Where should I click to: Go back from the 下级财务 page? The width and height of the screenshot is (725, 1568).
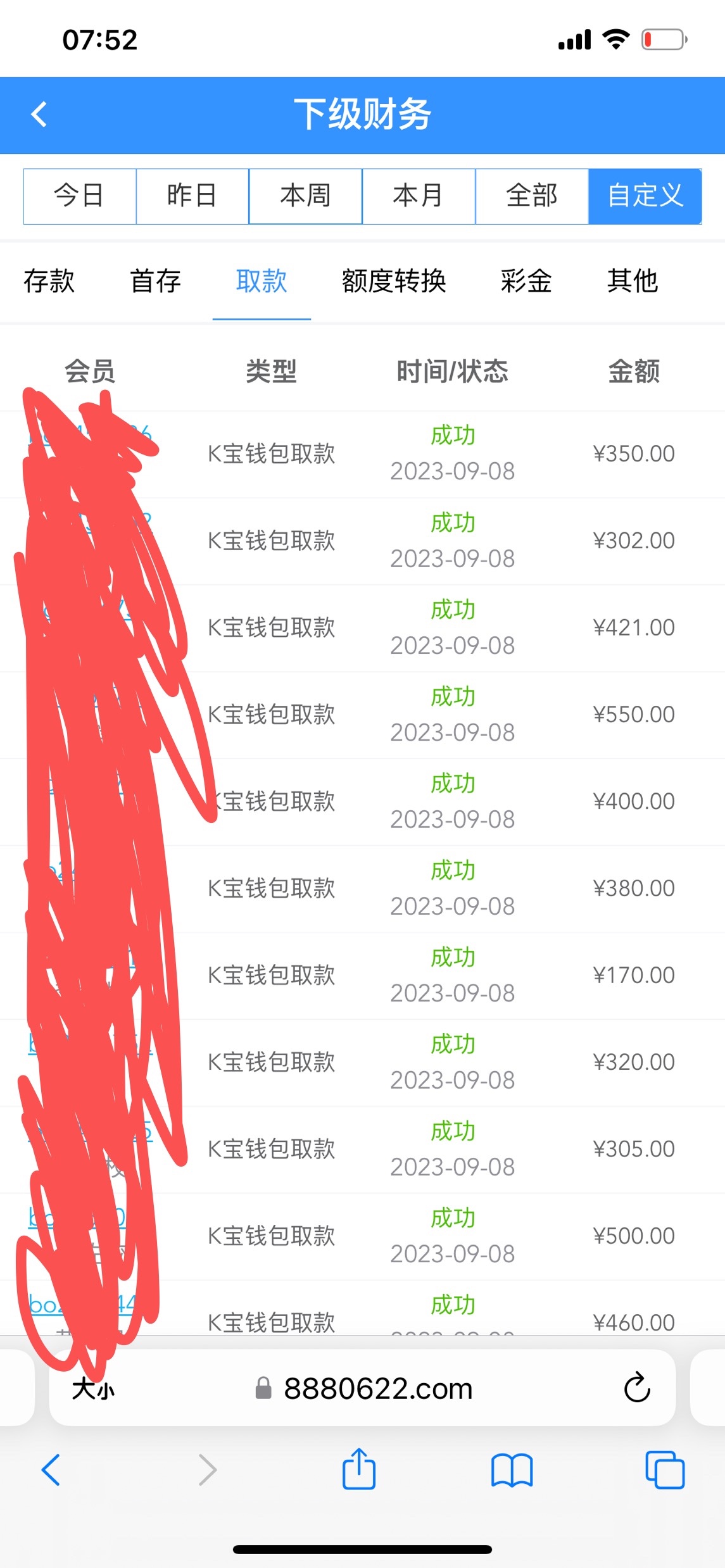point(39,115)
